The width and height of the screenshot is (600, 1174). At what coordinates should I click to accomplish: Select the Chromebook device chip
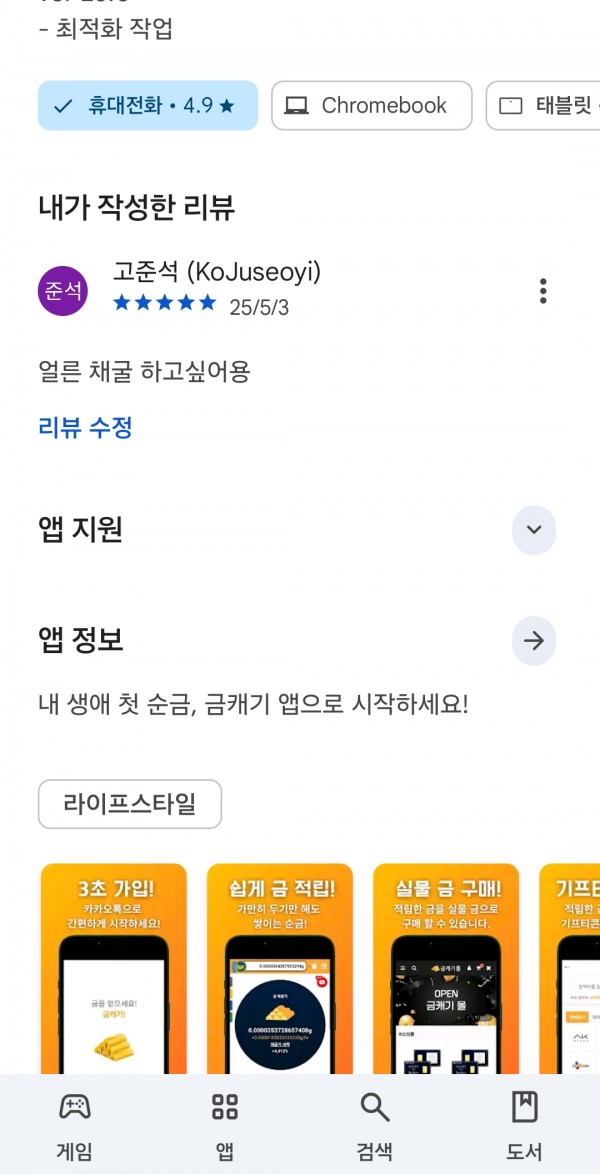click(x=372, y=106)
